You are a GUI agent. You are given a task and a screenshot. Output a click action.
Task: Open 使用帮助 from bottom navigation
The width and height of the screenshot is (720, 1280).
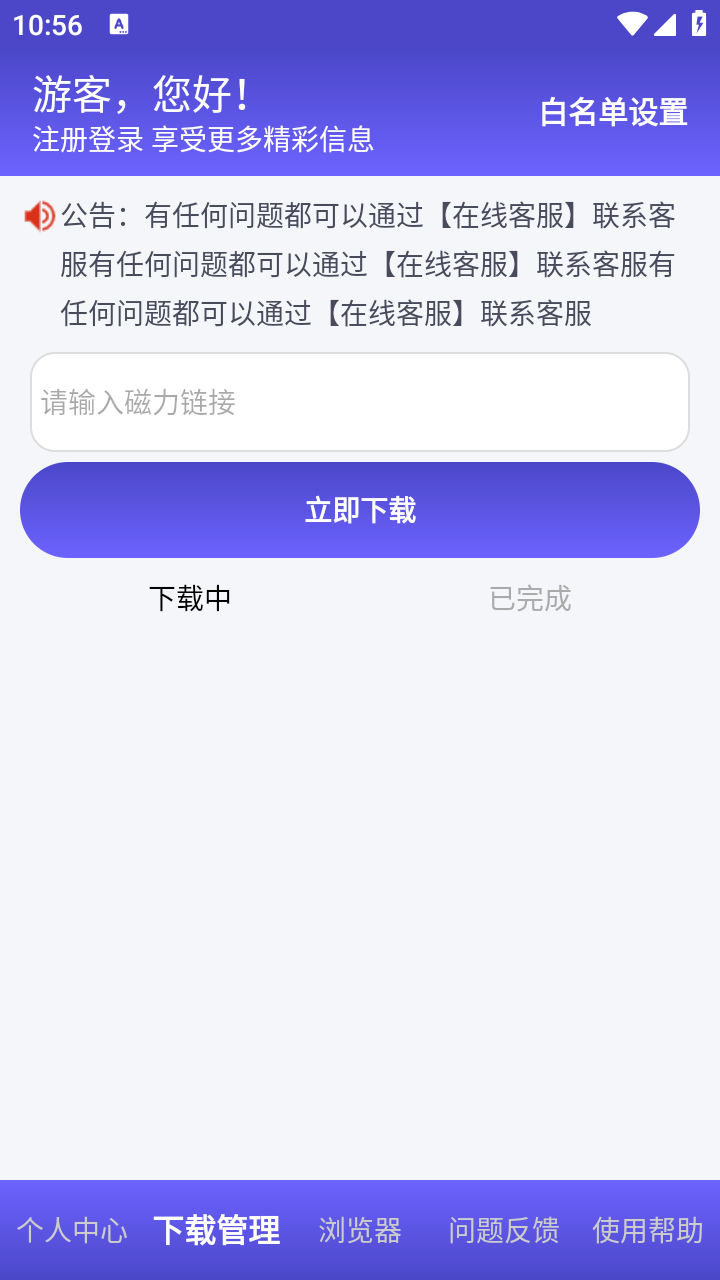click(646, 1231)
